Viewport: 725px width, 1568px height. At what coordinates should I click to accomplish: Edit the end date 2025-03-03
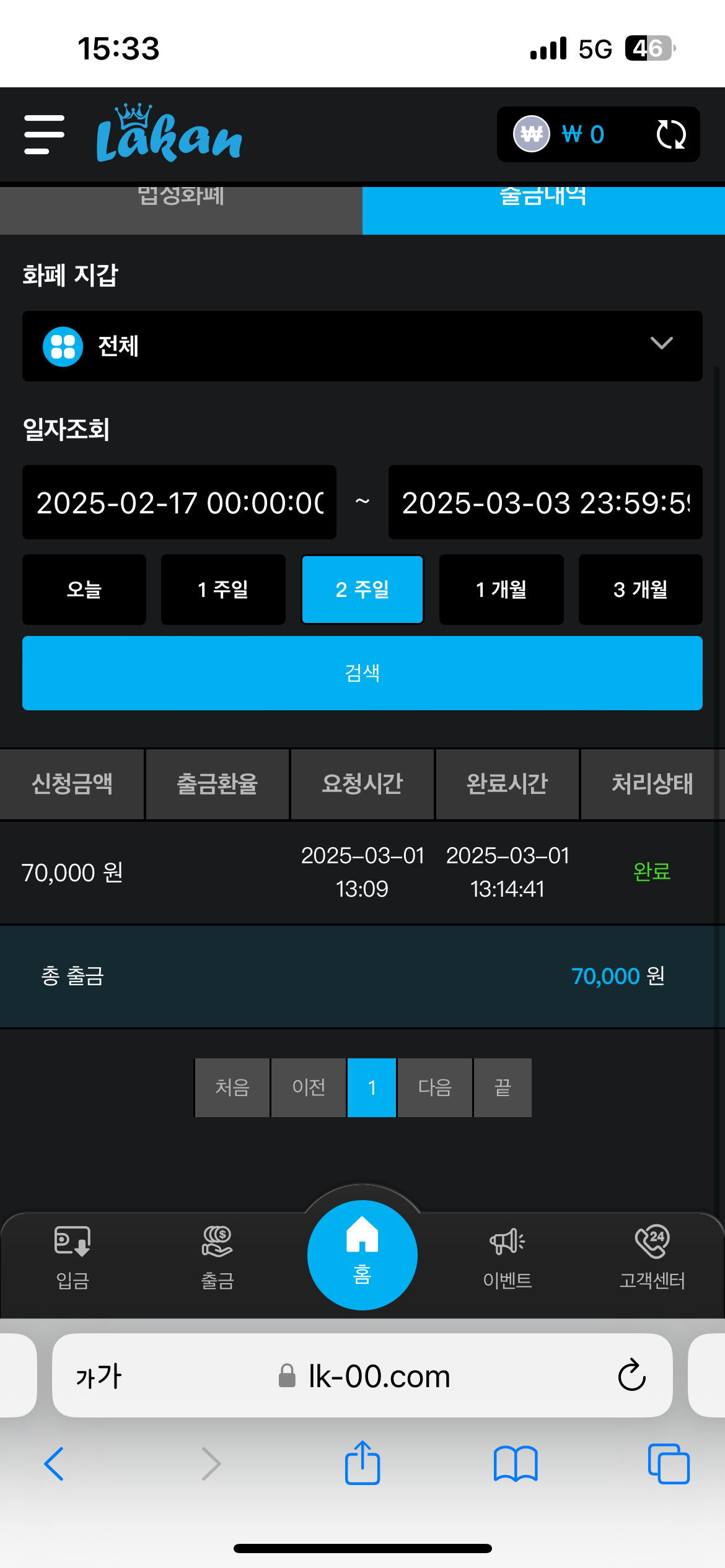click(545, 502)
